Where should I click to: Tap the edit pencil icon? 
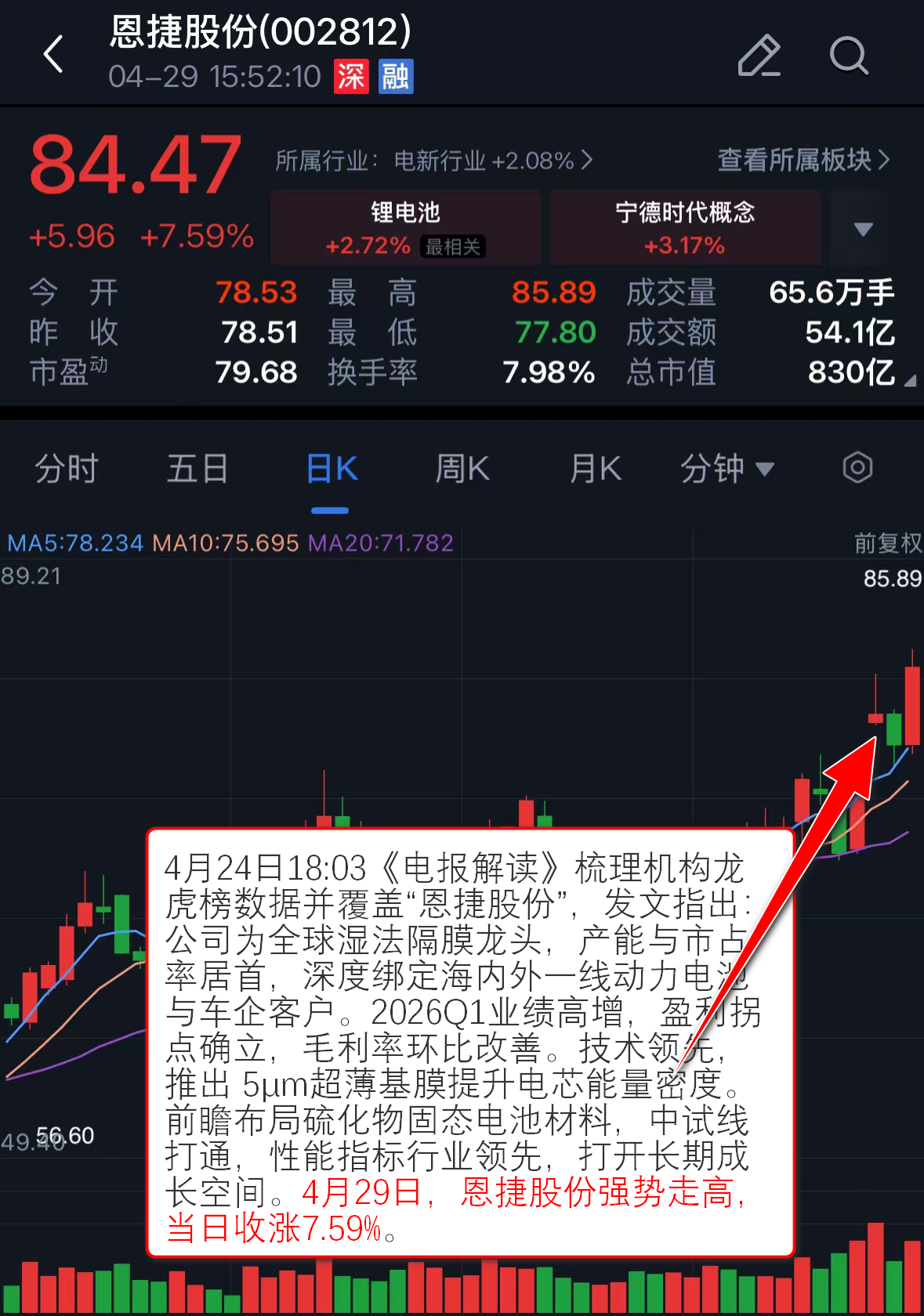[x=759, y=56]
